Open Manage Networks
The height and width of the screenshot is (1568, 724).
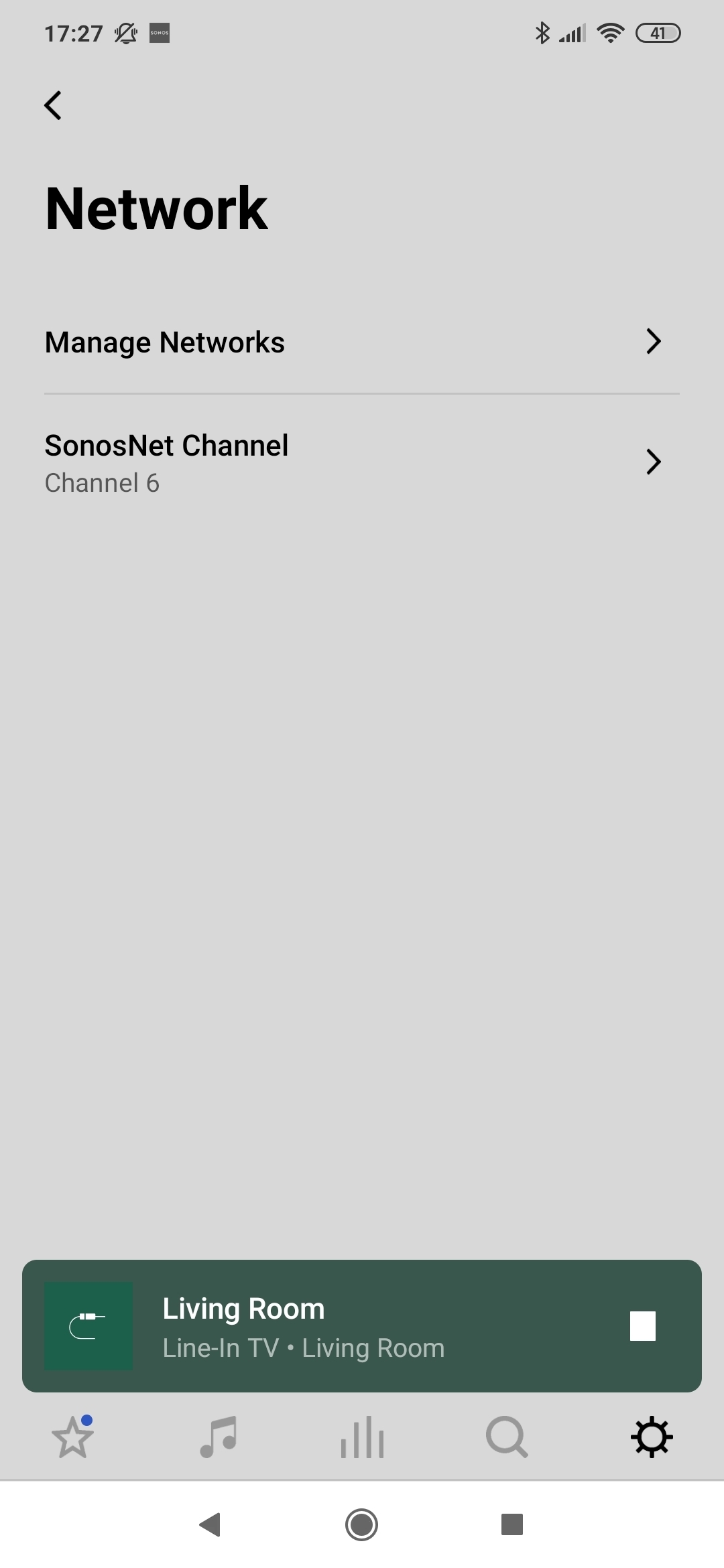(362, 342)
